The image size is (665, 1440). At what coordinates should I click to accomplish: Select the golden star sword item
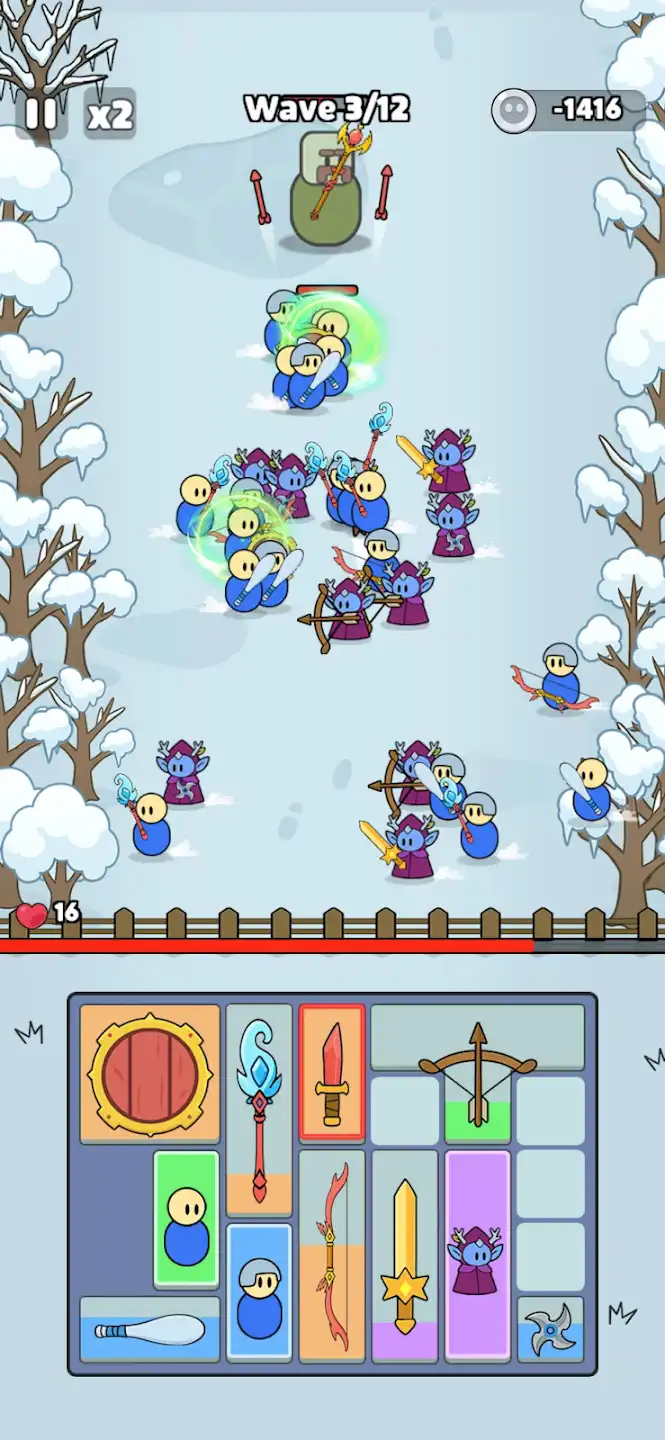tap(405, 1255)
